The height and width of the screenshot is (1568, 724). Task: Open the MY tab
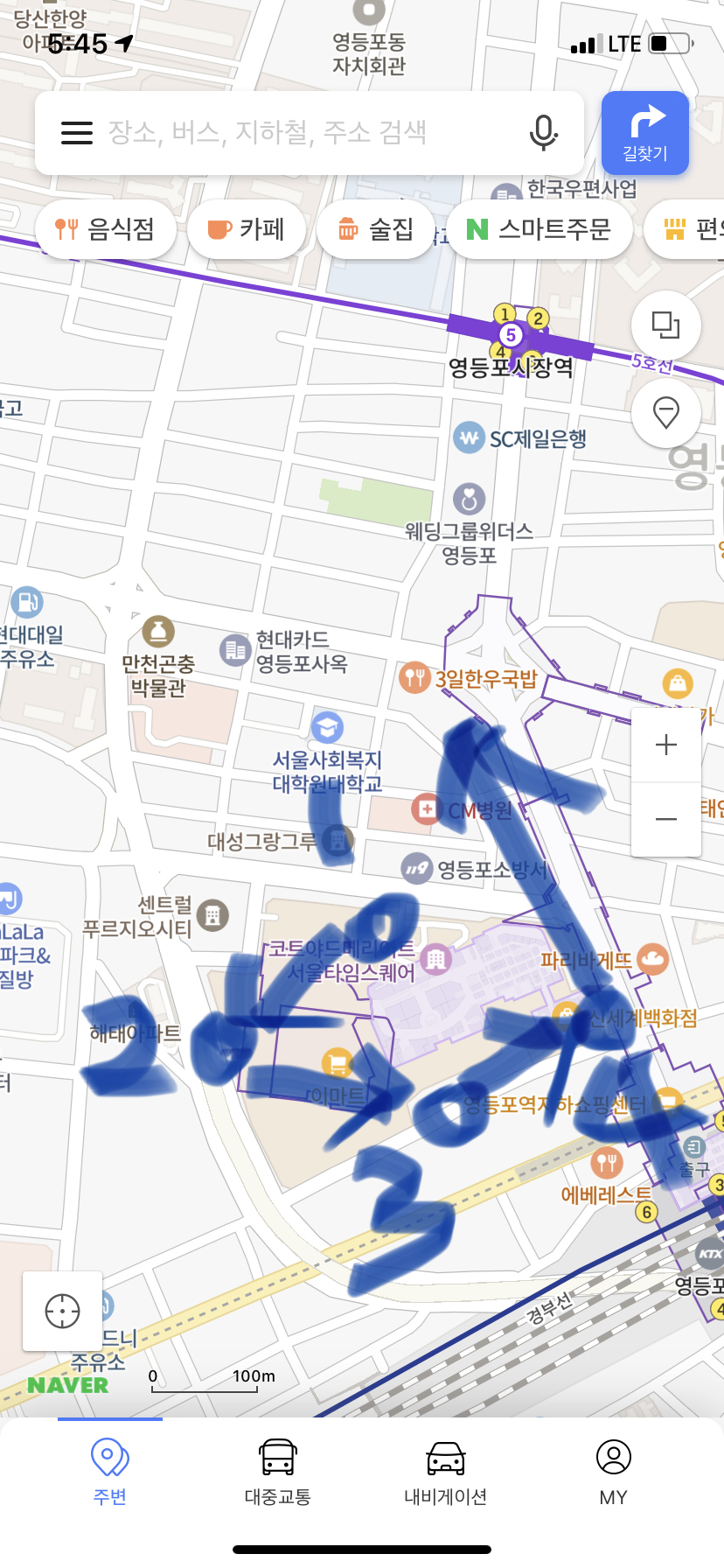pos(613,1473)
